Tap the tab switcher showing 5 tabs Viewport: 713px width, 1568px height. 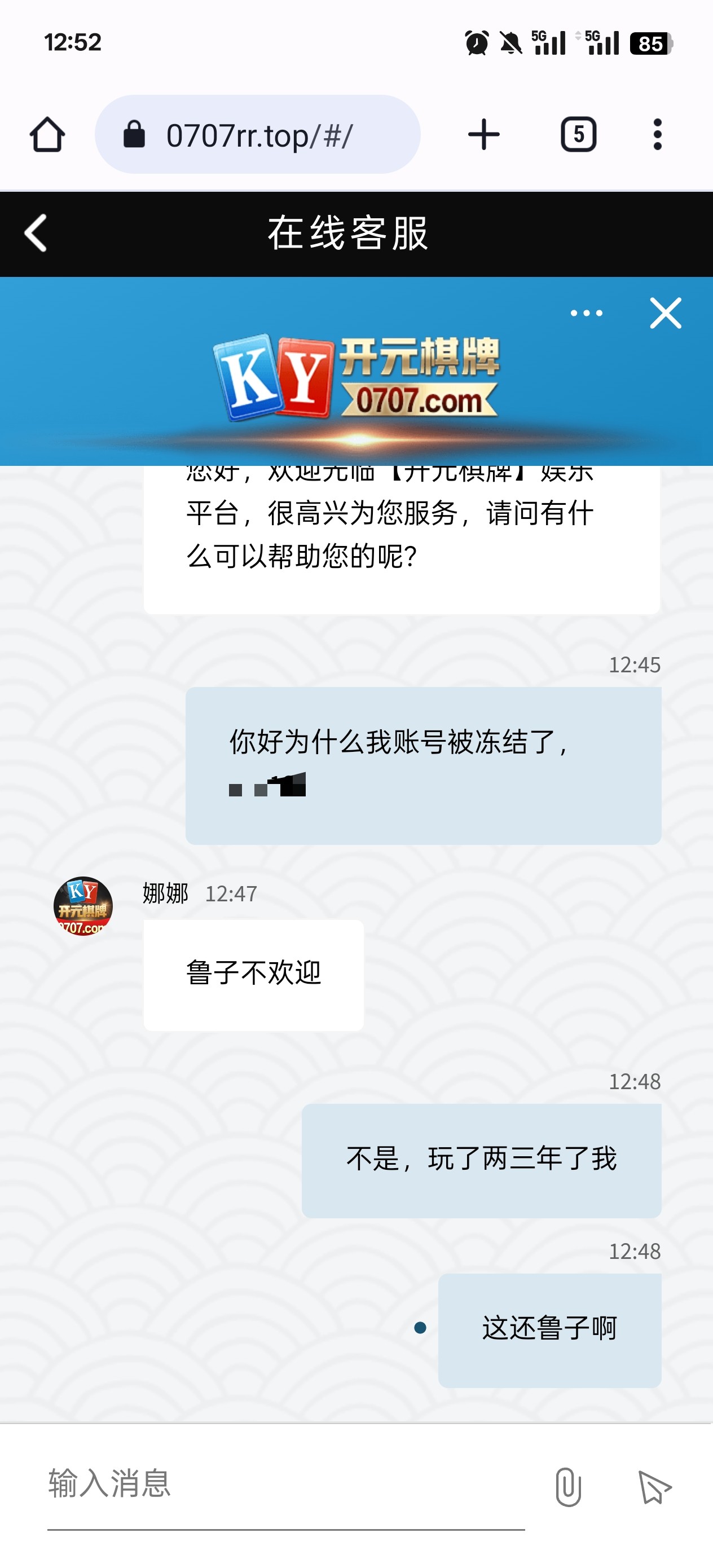click(x=577, y=134)
